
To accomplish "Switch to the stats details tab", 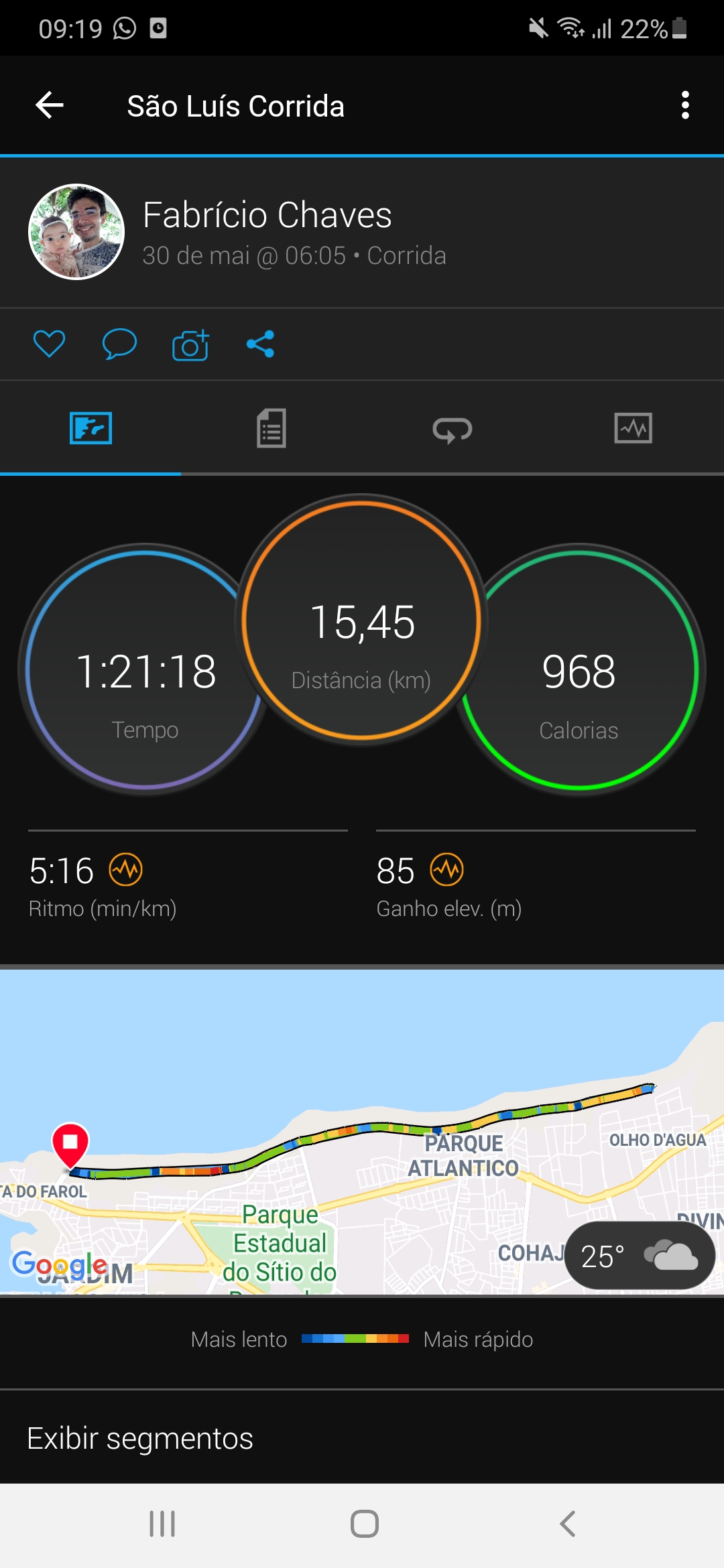I will tap(271, 429).
